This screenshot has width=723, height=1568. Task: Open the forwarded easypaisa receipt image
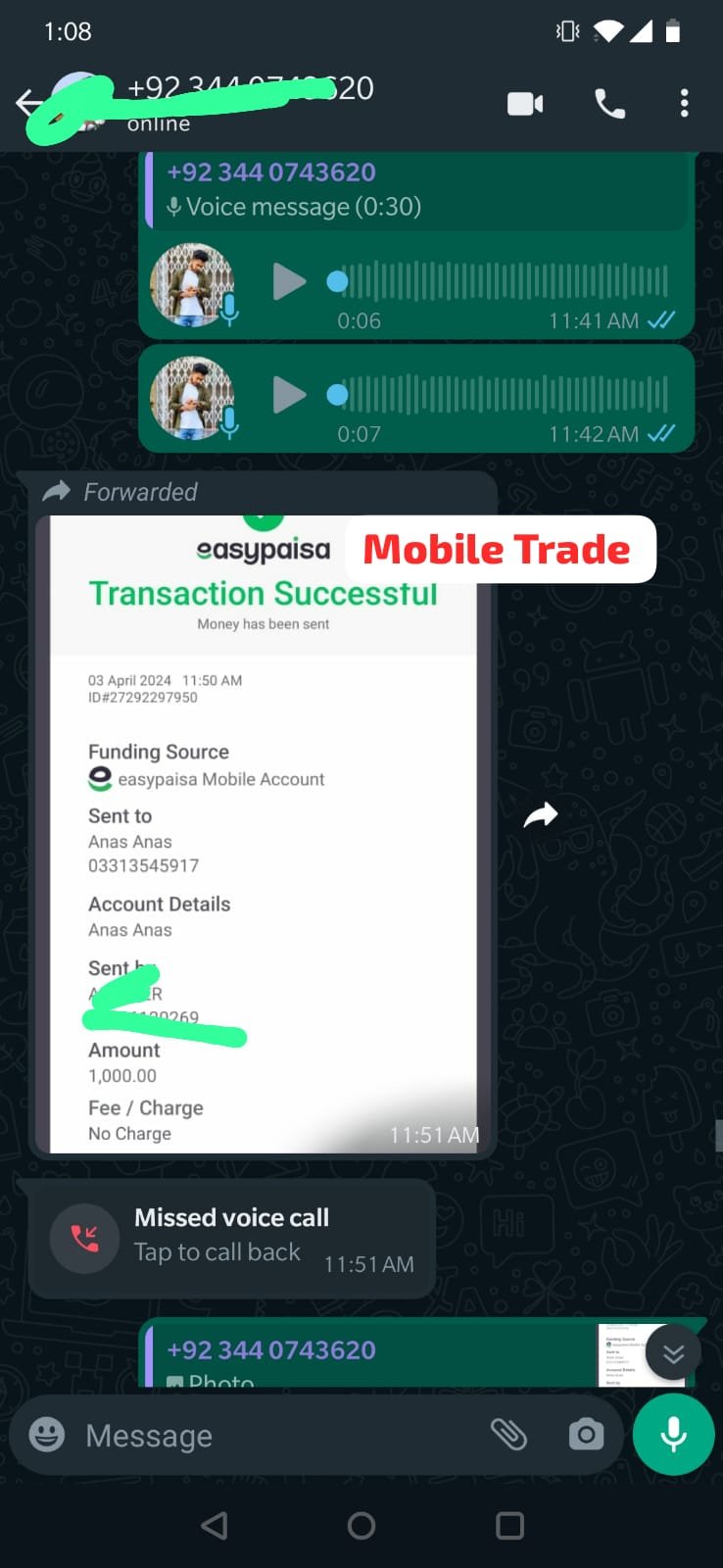pos(263,833)
